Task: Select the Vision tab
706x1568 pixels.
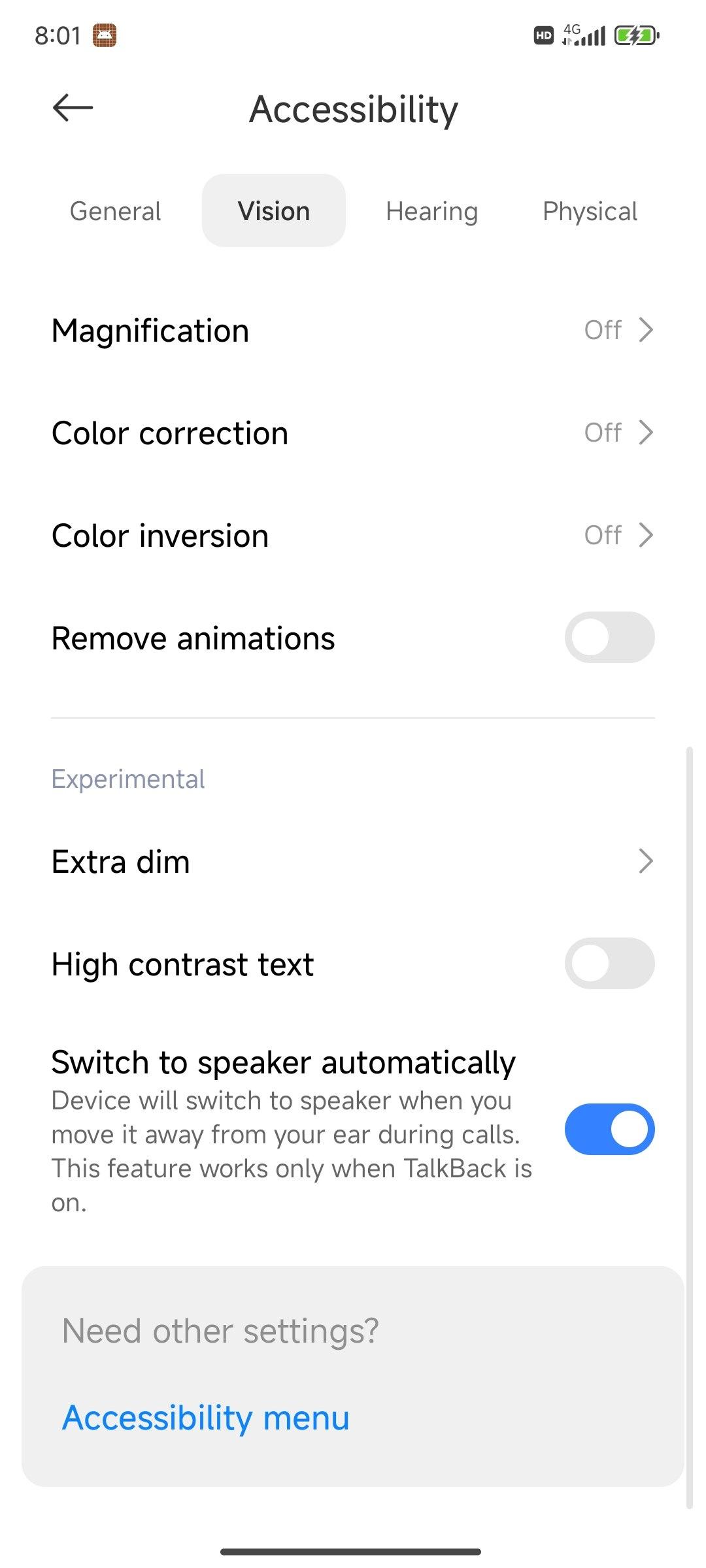Action: point(273,211)
